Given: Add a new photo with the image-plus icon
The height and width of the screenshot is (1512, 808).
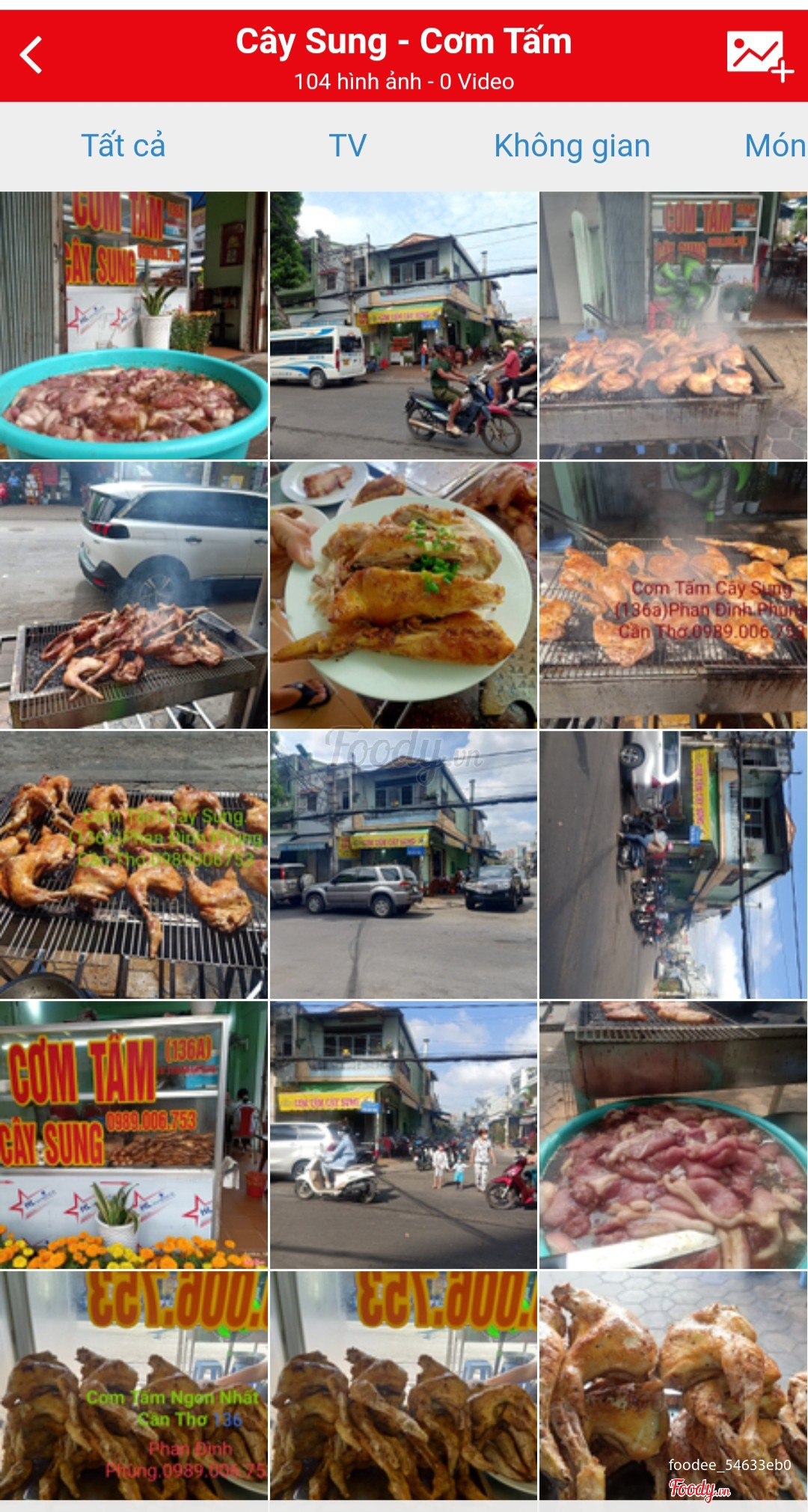Looking at the screenshot, I should (x=759, y=55).
